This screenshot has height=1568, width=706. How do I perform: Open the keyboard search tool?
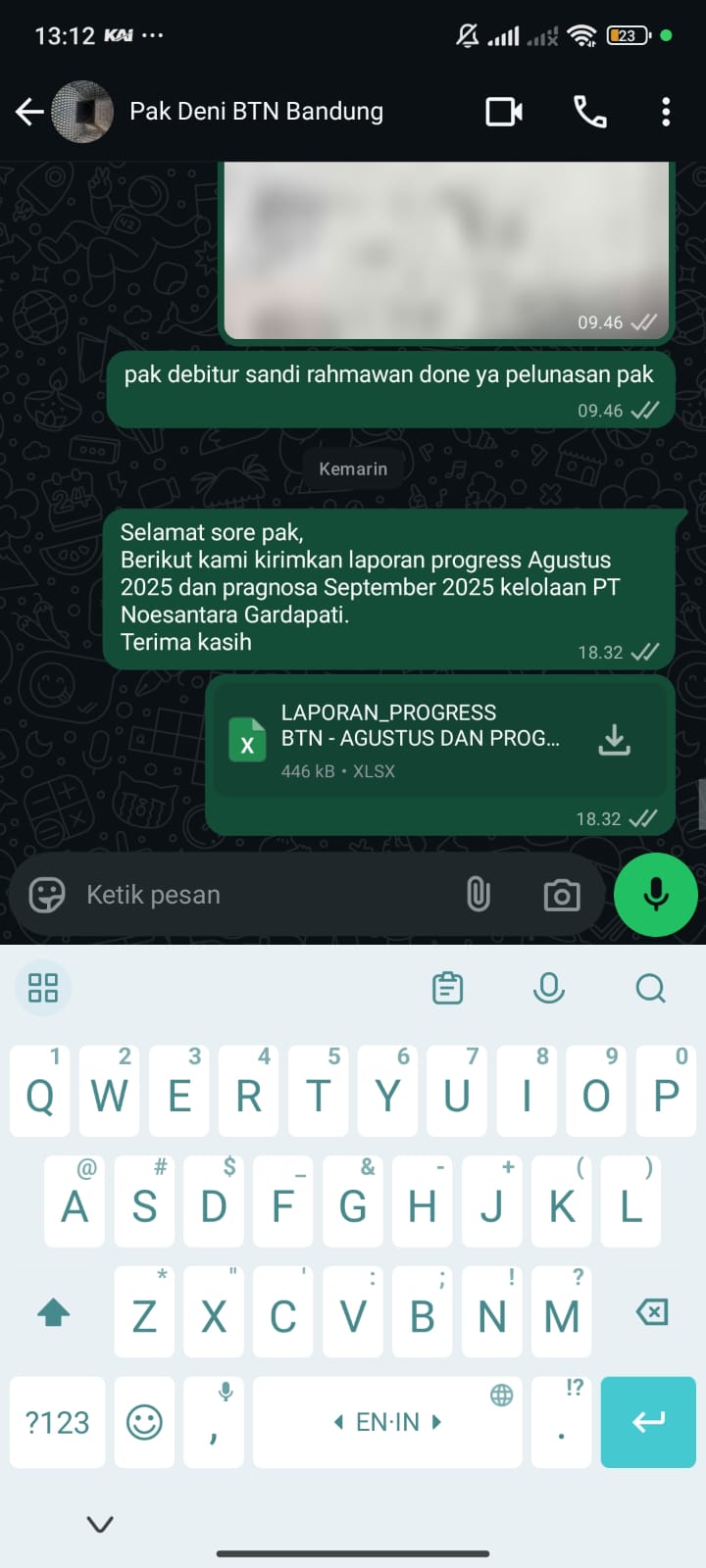click(x=650, y=988)
